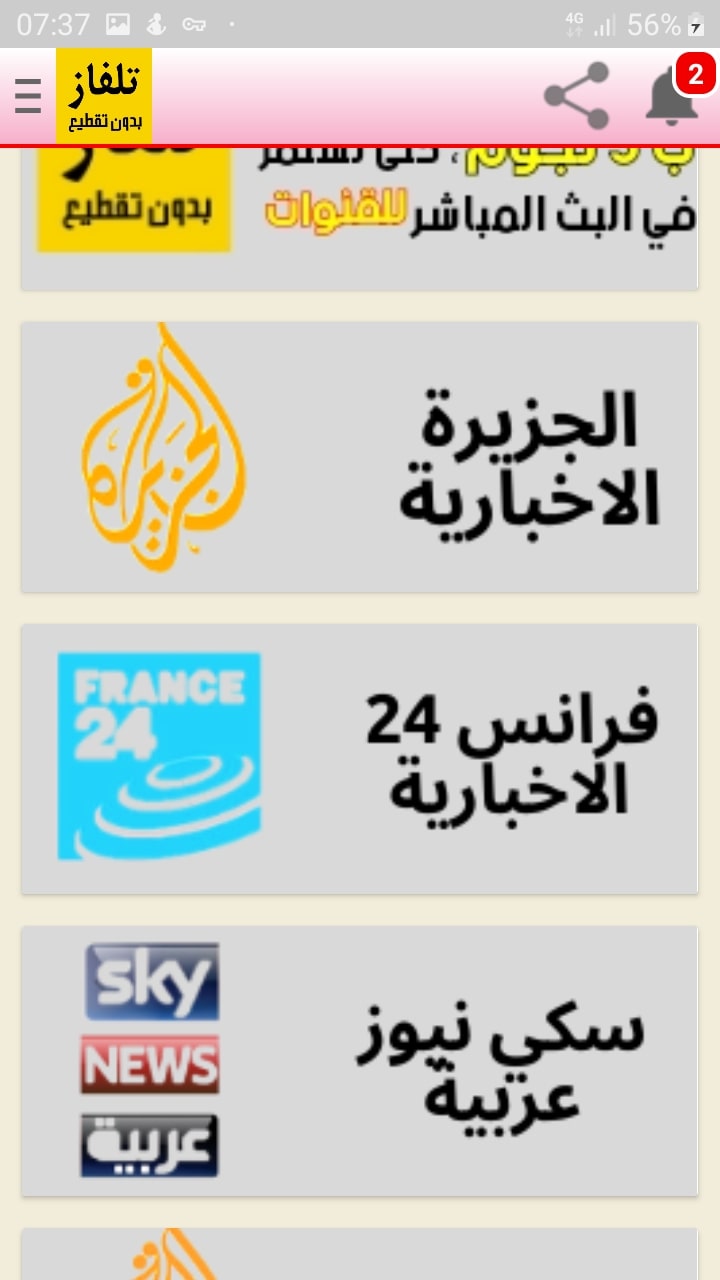Open the Al Jazeera news channel card
The image size is (720, 1280).
360,457
